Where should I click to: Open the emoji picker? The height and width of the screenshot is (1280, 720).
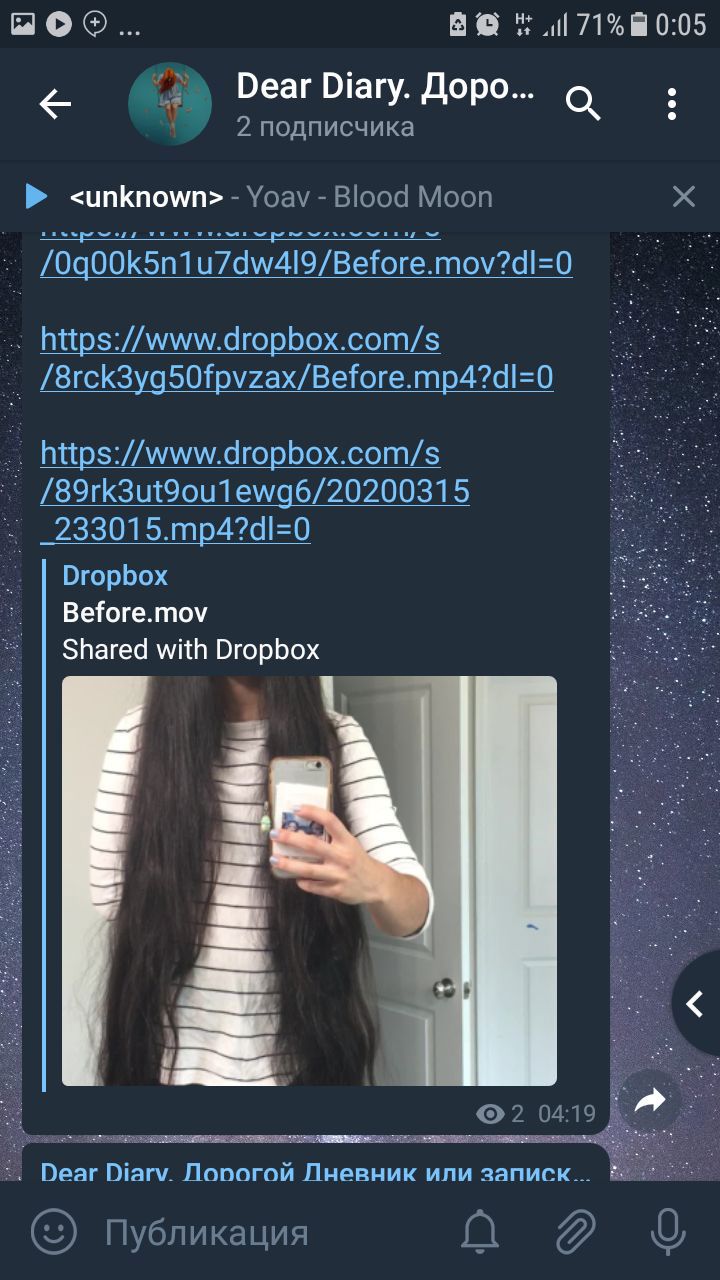point(54,1231)
